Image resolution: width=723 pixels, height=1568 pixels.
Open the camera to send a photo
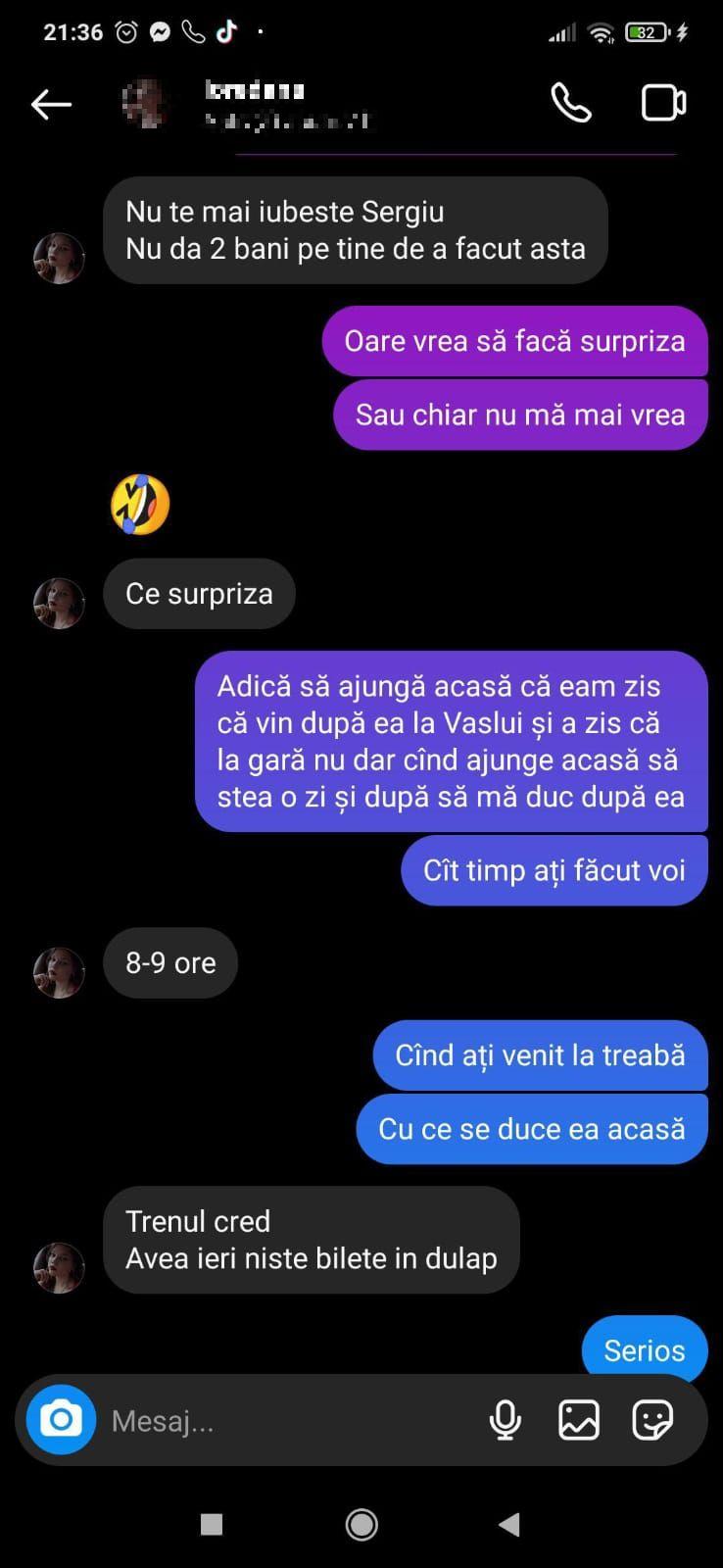pos(60,1419)
